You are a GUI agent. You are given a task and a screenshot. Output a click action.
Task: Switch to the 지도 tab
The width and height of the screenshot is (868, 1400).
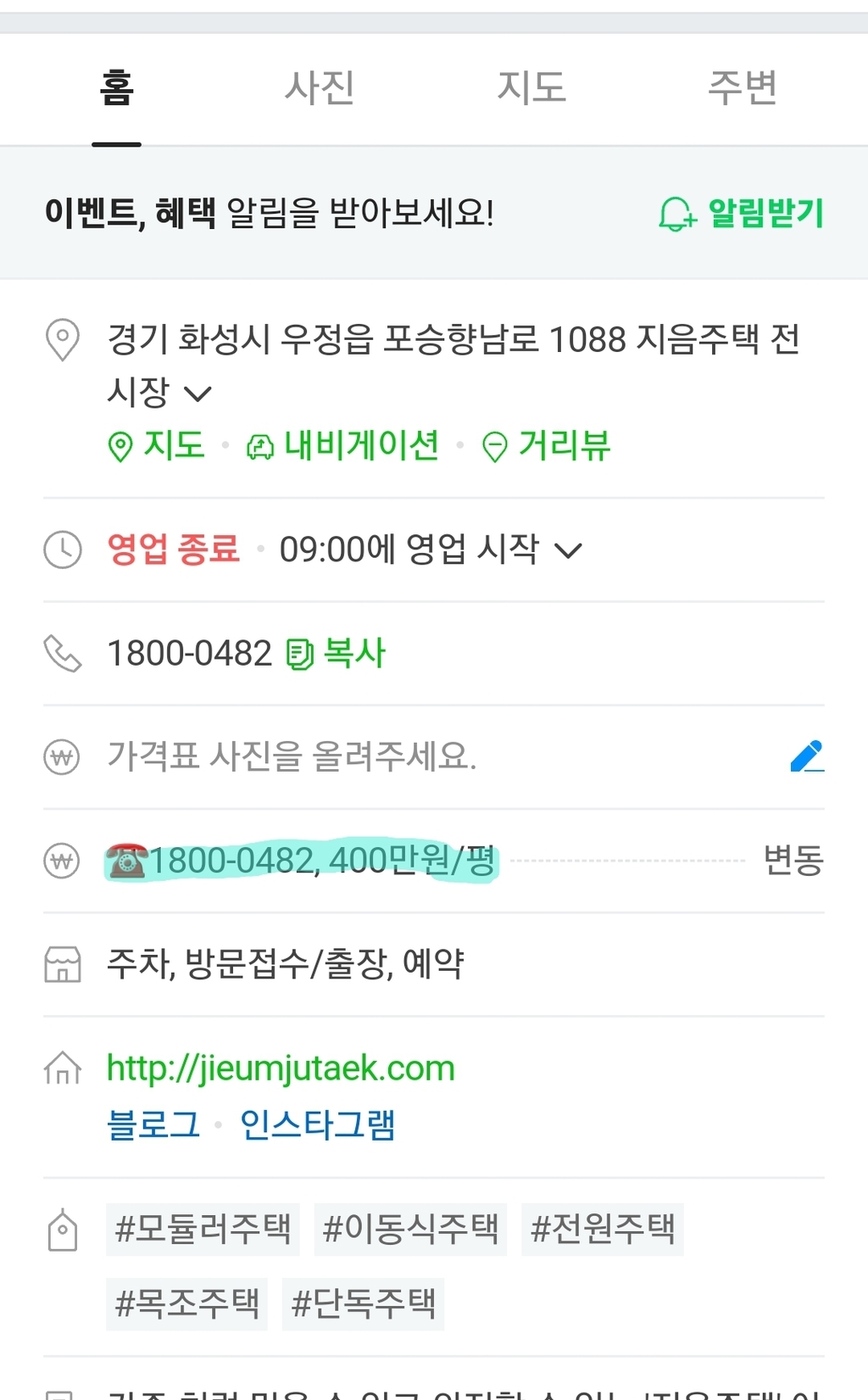[531, 87]
